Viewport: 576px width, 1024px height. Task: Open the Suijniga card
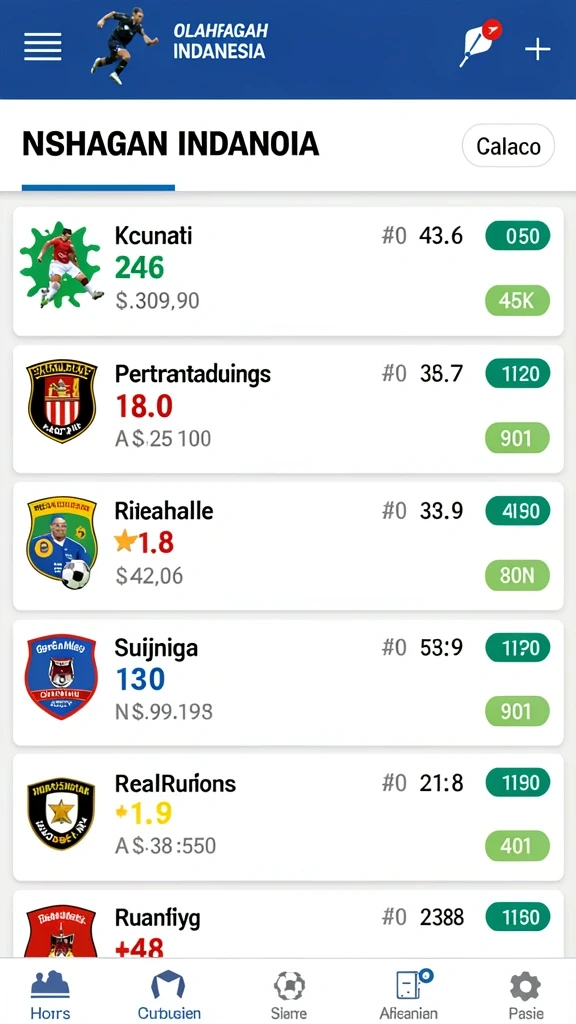click(288, 682)
